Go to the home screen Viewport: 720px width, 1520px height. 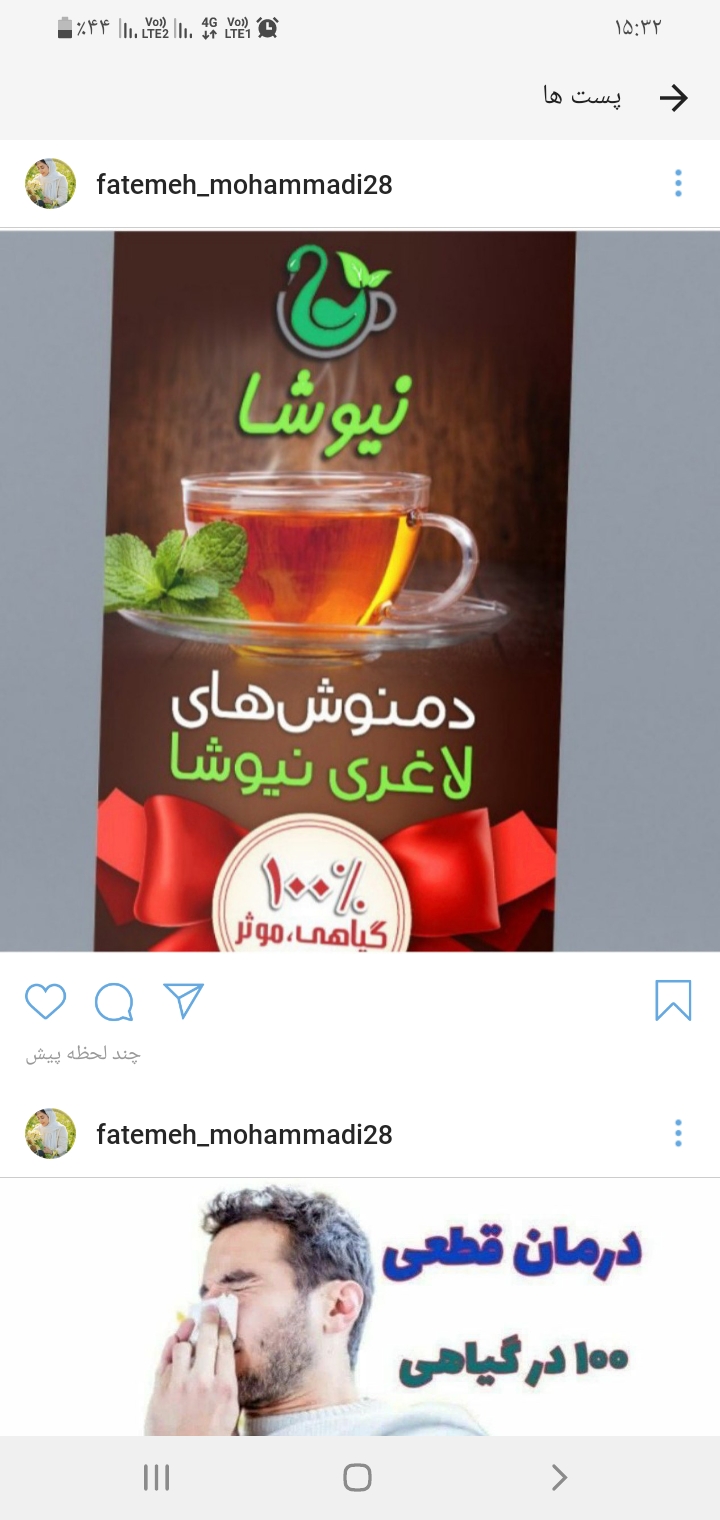pos(357,1477)
